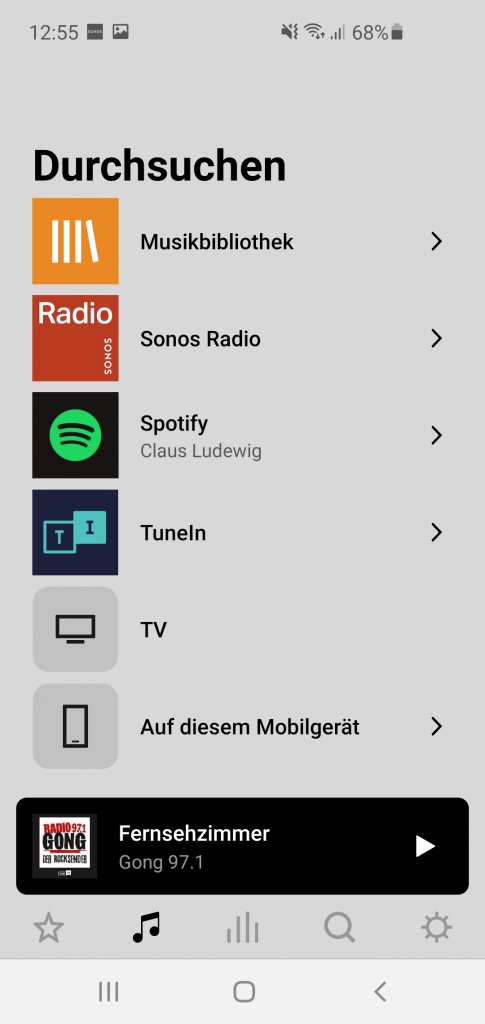Screen dimensions: 485x1024
Task: Select the TV source
Action: [242, 630]
